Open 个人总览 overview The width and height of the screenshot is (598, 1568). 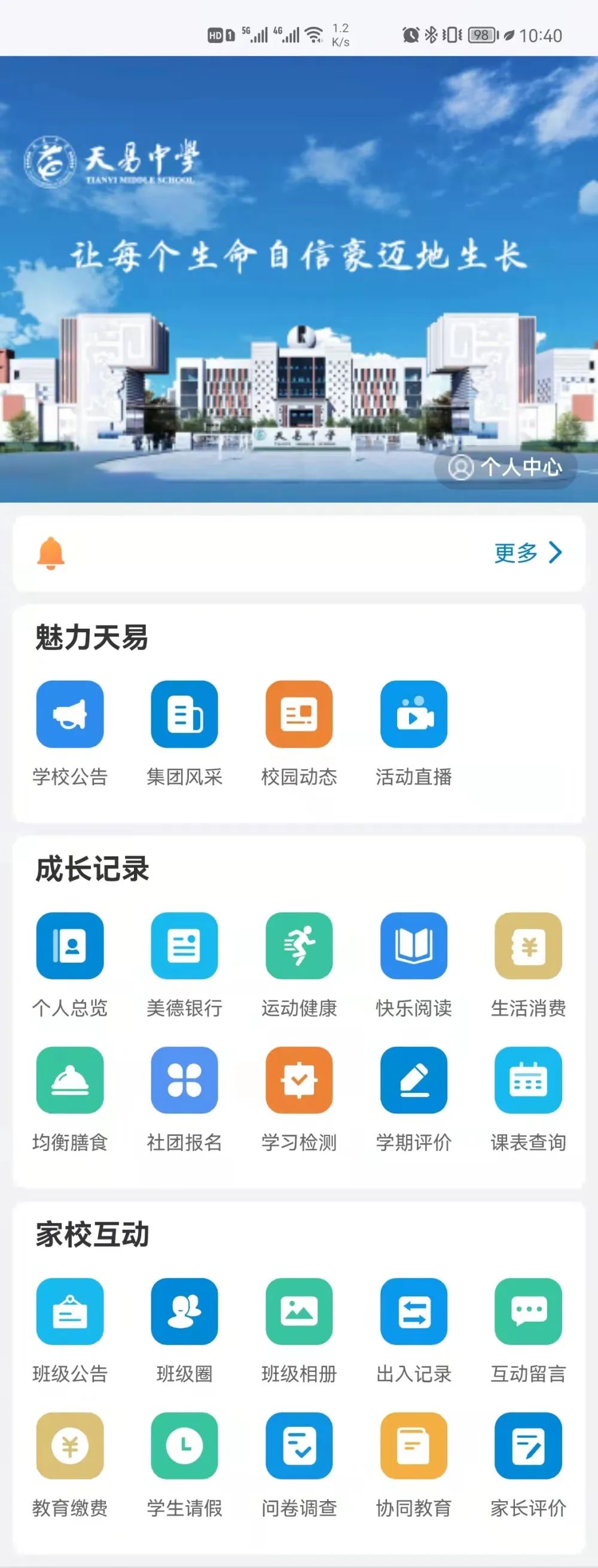(x=70, y=945)
